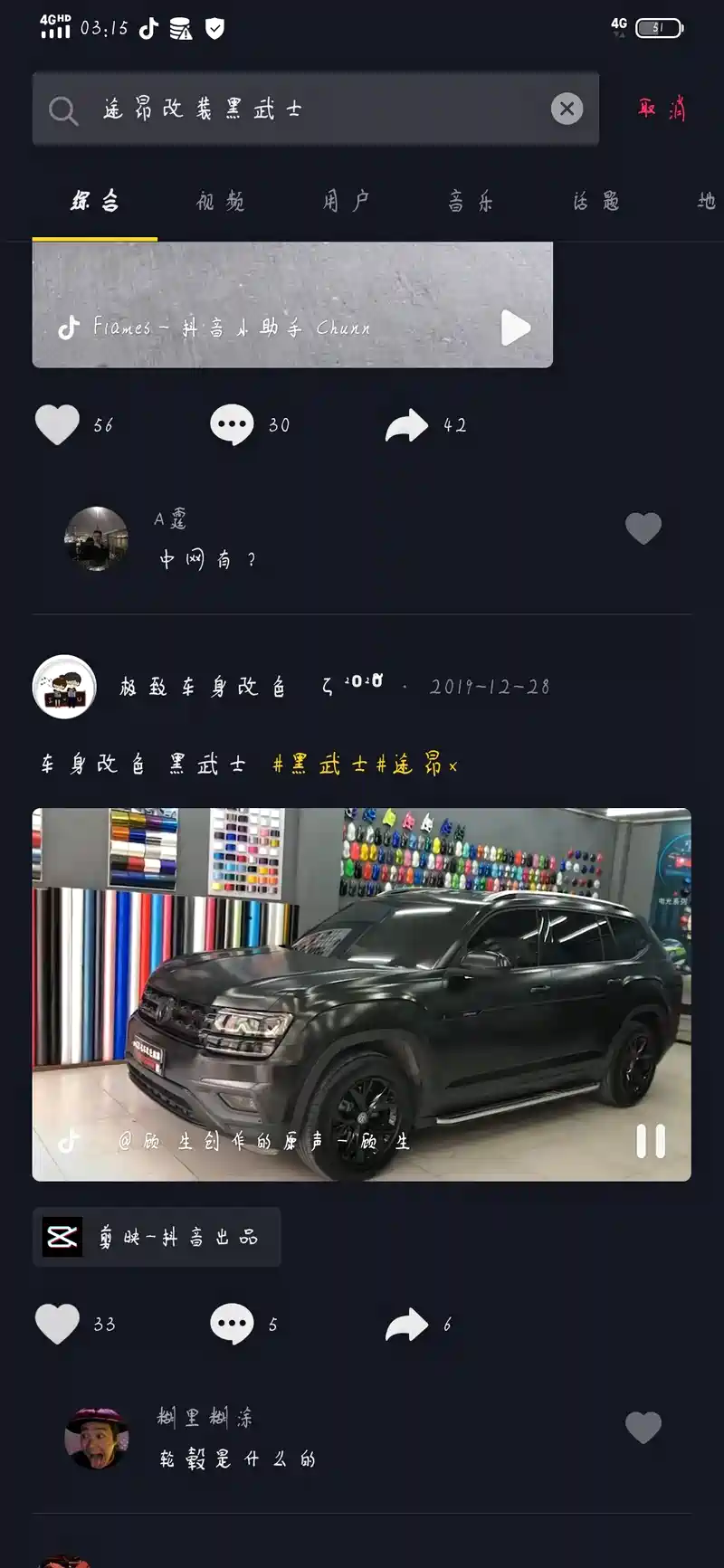The width and height of the screenshot is (724, 1568).
Task: Switch to the 用户 tab
Action: click(x=346, y=201)
